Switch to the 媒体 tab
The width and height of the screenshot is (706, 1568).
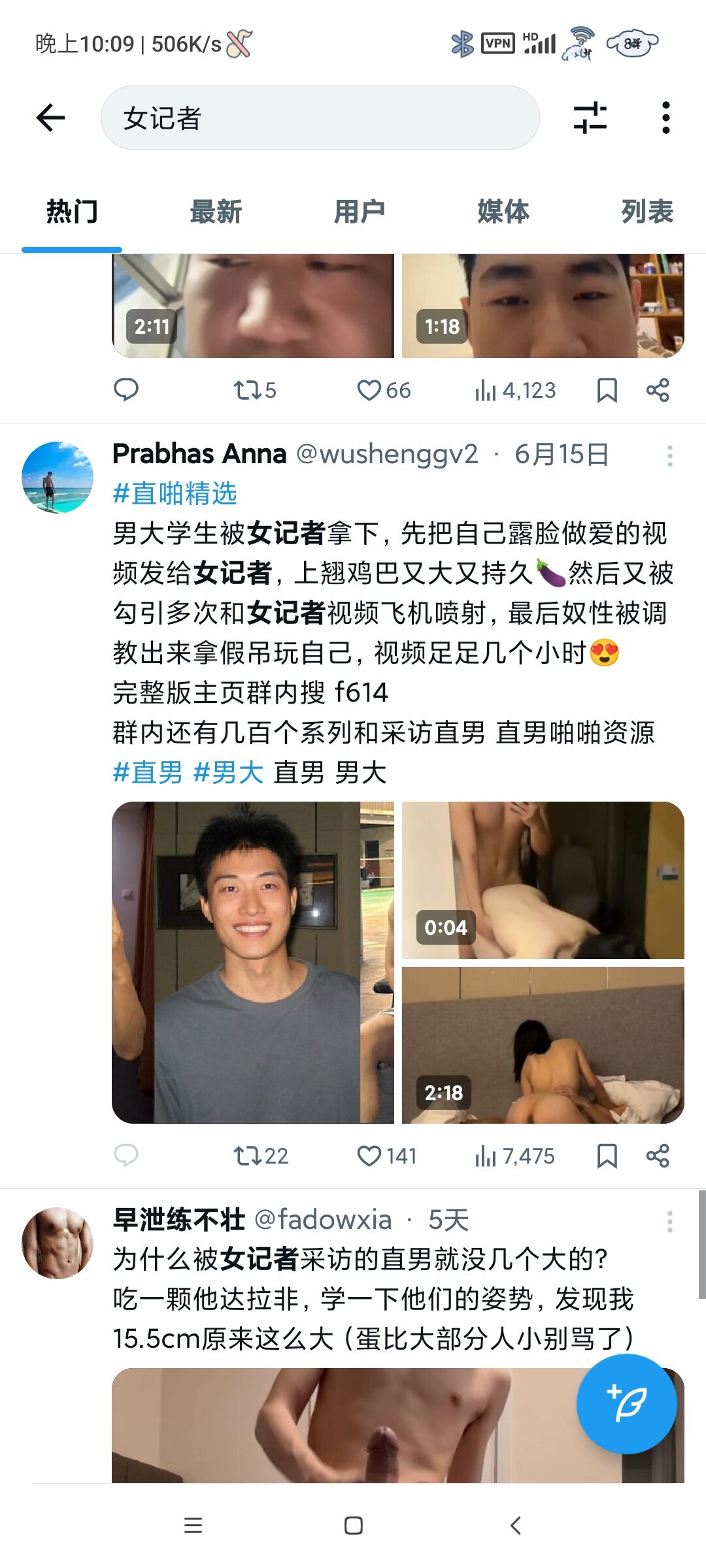point(503,212)
